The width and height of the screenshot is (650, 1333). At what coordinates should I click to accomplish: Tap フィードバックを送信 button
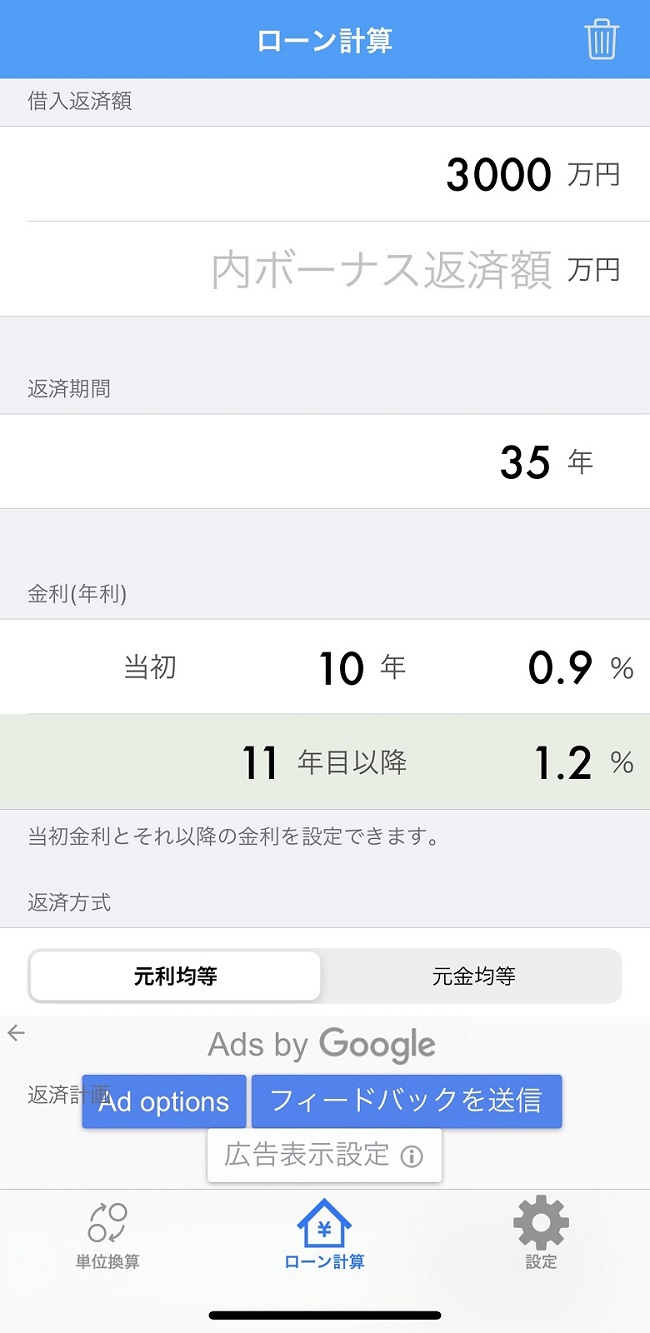click(406, 1101)
